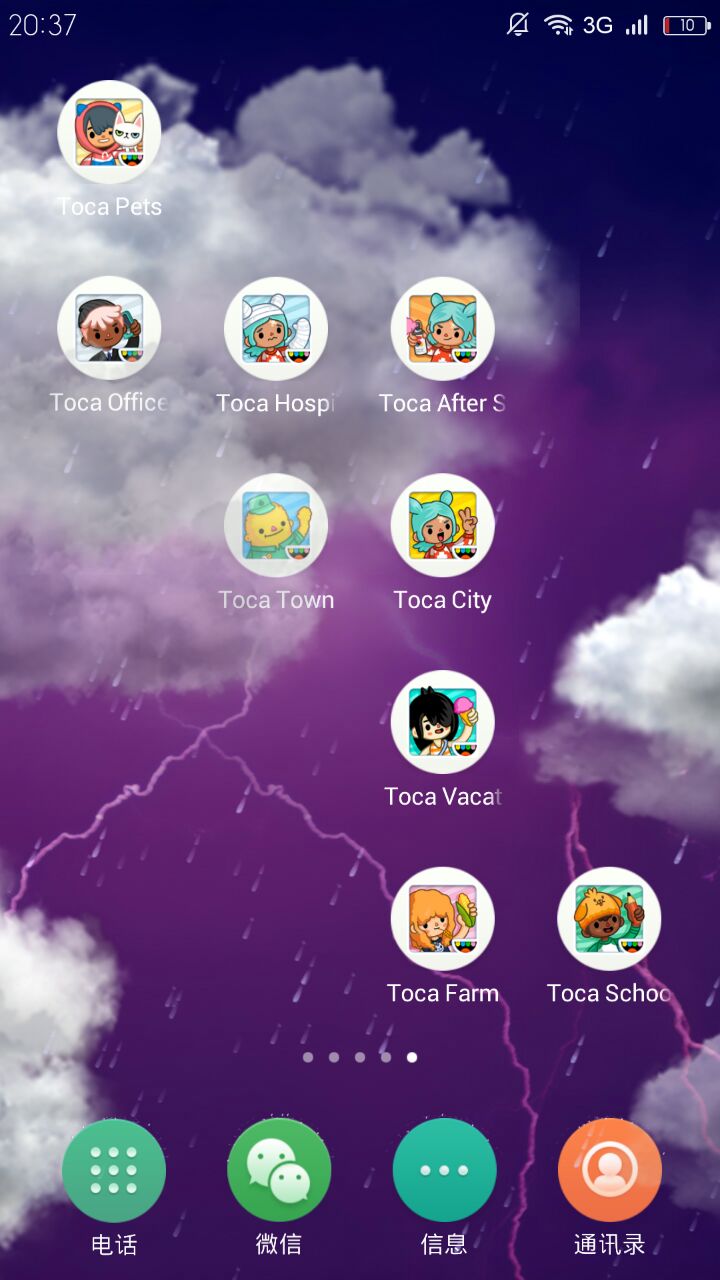Open Toca Vacation
Screen dimensions: 720x1280
pyautogui.click(x=442, y=721)
